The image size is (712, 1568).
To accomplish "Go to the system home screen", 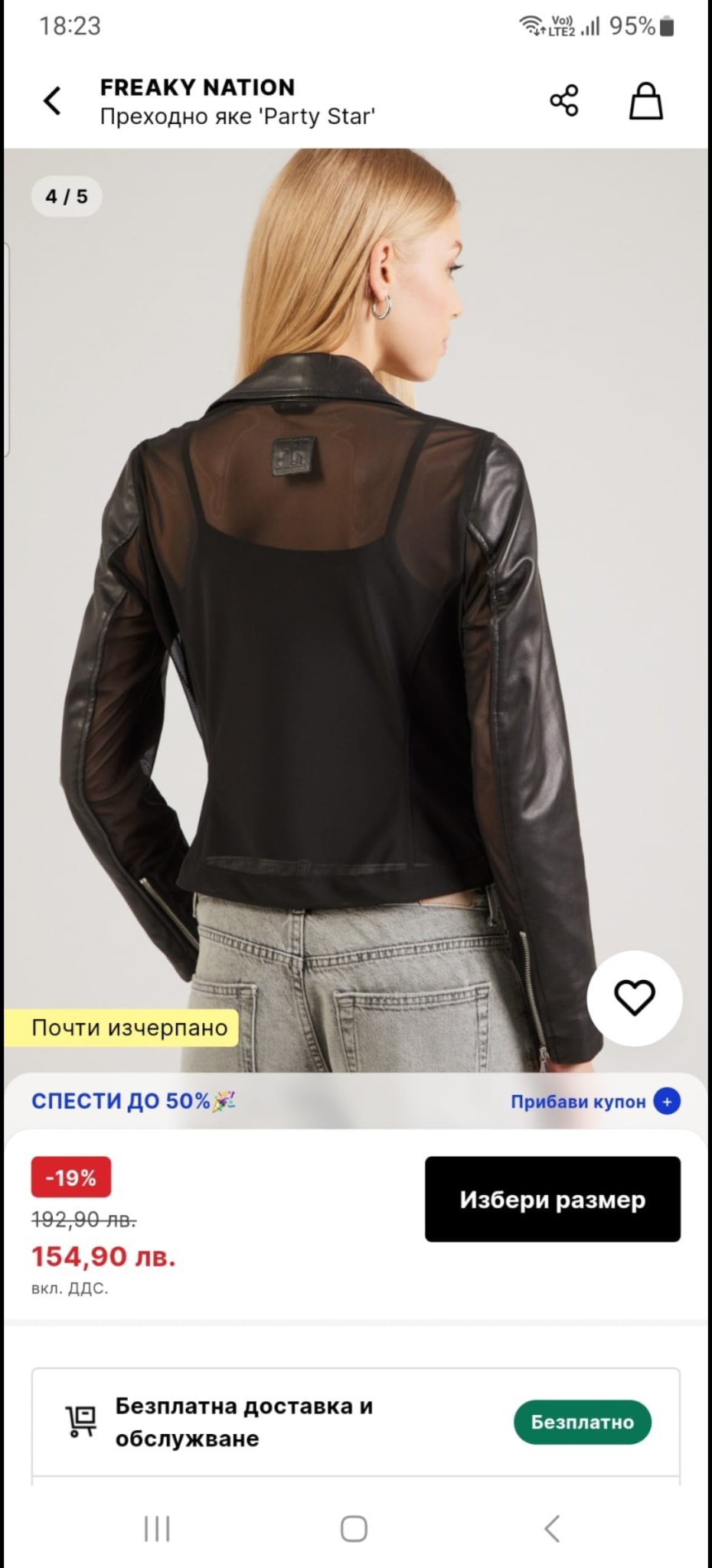I will click(x=354, y=1529).
